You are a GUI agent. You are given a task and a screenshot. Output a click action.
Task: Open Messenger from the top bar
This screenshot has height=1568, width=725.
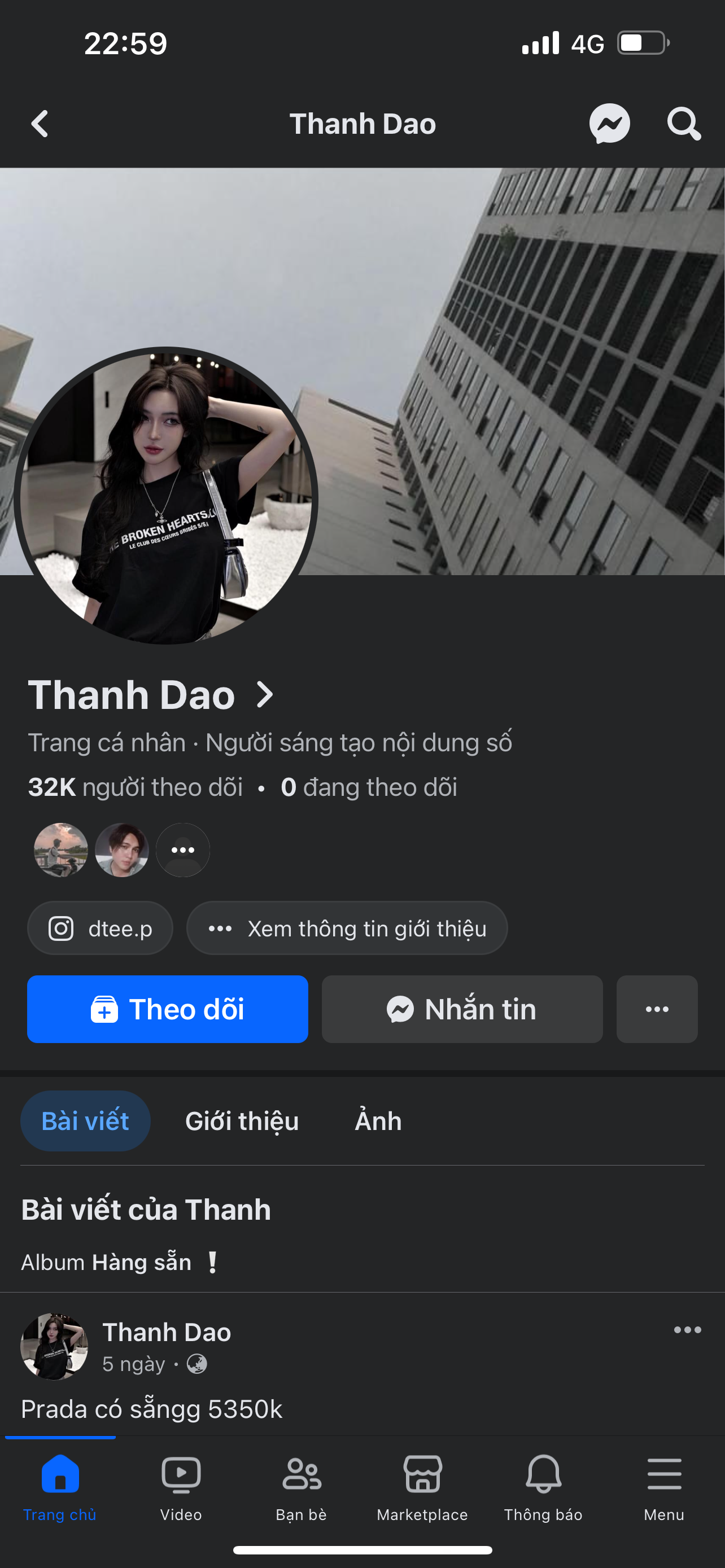pyautogui.click(x=609, y=124)
